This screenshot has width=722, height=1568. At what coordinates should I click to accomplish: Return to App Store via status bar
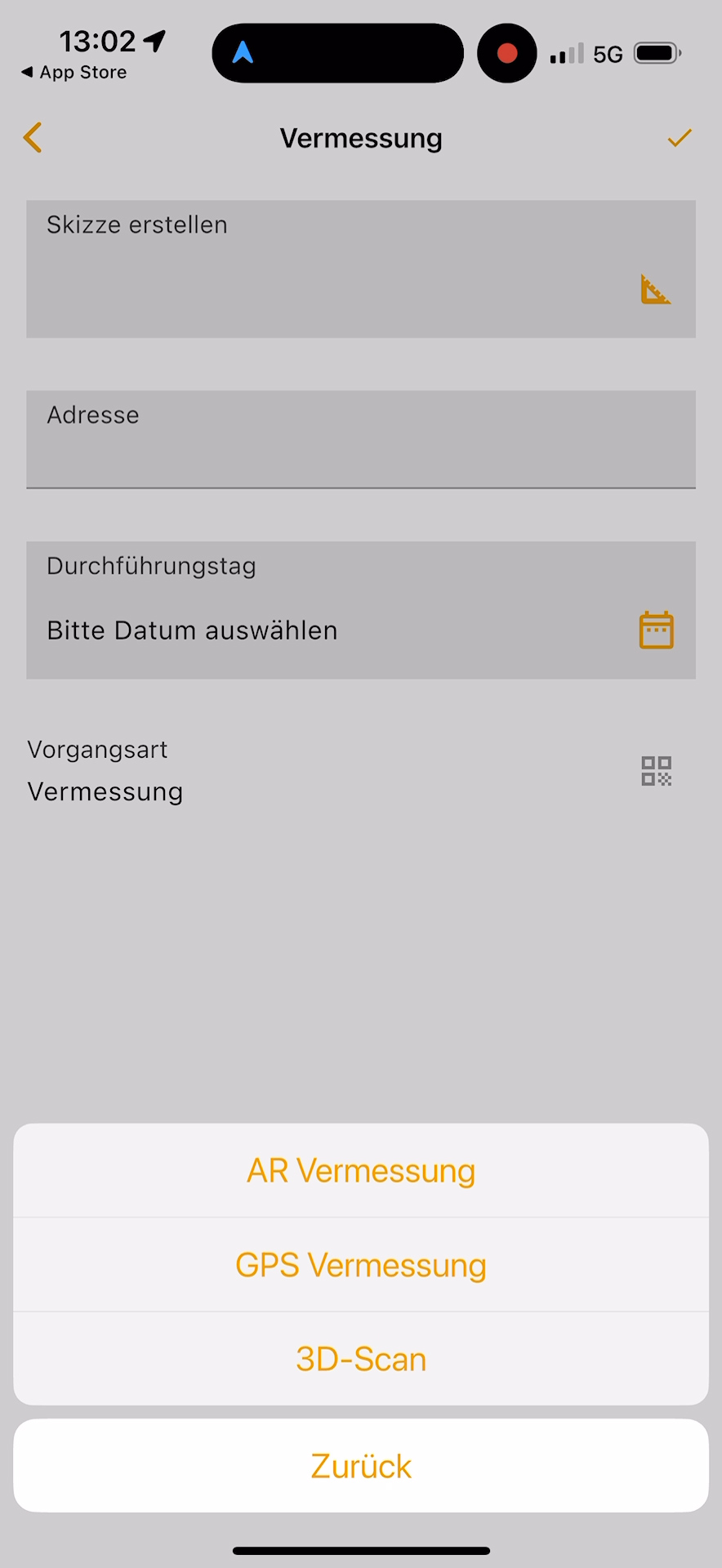pyautogui.click(x=74, y=73)
